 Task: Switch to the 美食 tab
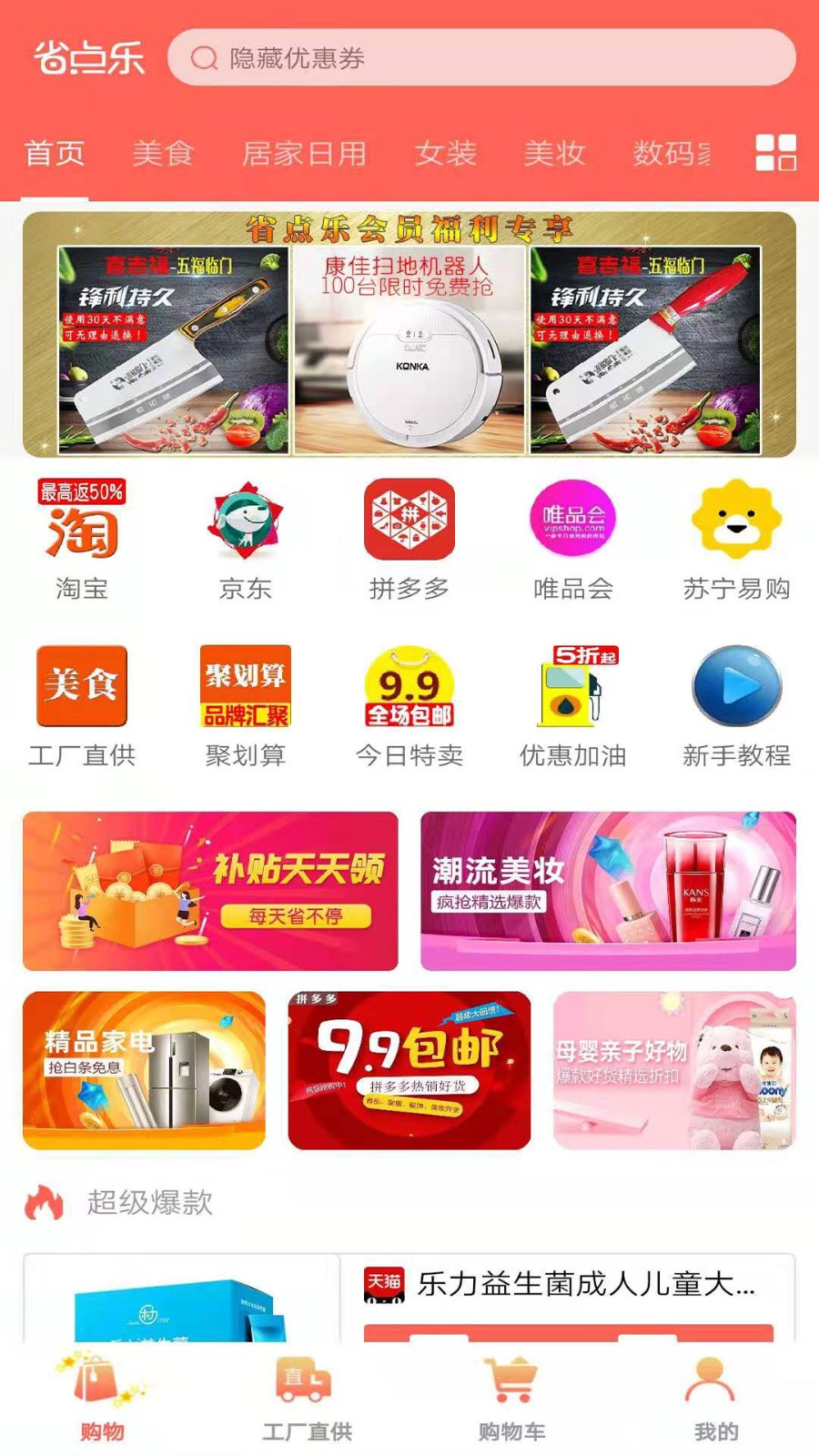[163, 153]
